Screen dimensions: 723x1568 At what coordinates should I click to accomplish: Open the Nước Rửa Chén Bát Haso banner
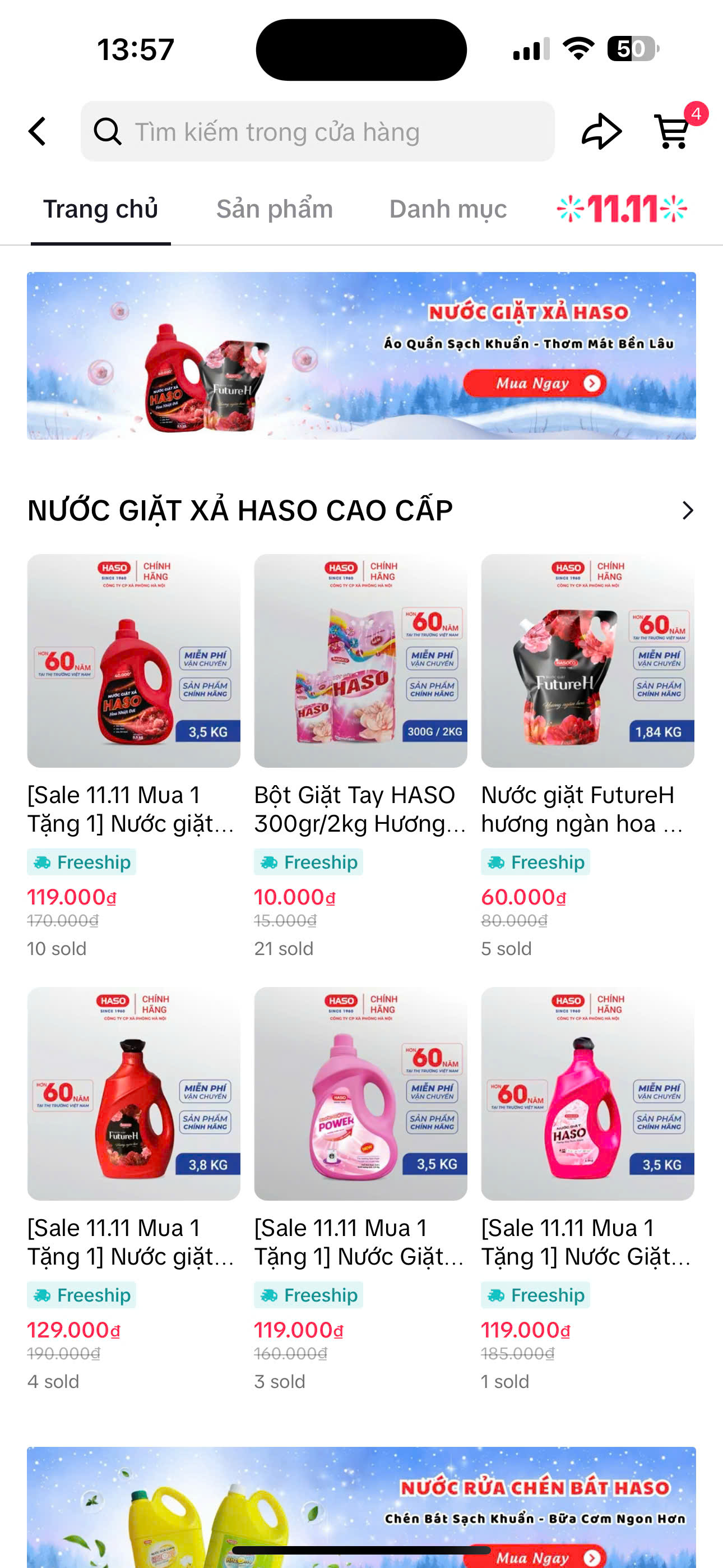click(361, 1504)
